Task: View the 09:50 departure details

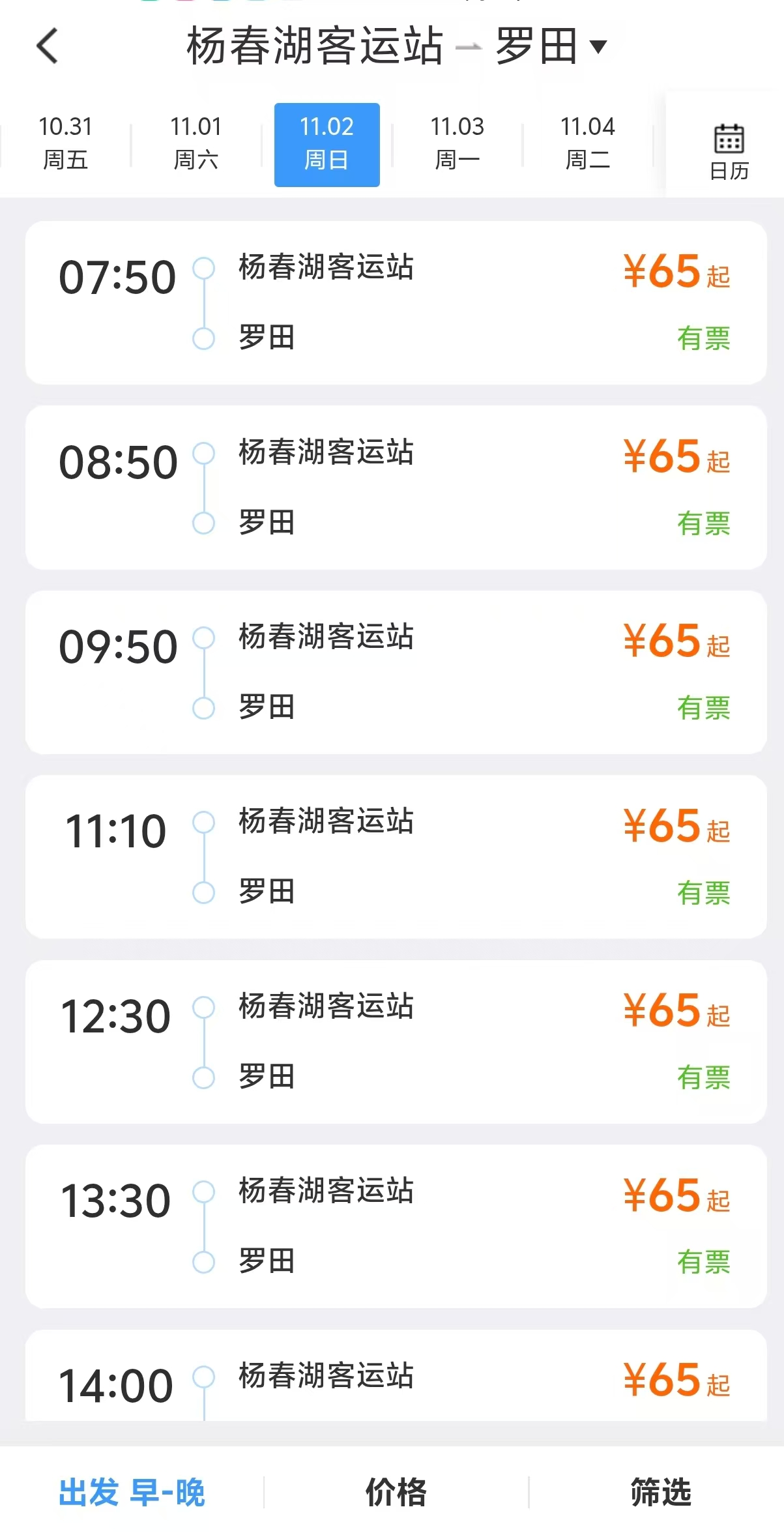Action: pyautogui.click(x=396, y=672)
